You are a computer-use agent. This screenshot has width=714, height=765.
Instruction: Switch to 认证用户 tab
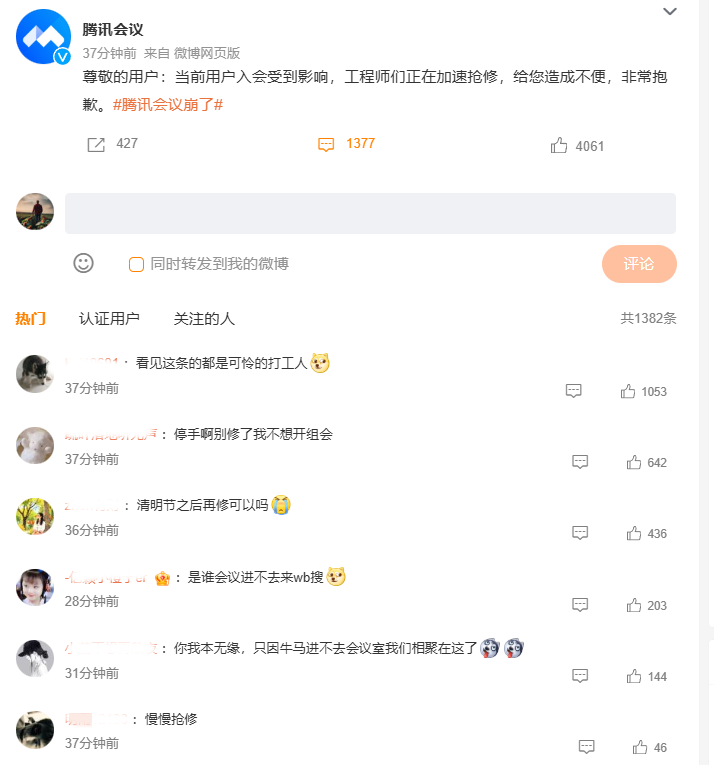(x=109, y=319)
